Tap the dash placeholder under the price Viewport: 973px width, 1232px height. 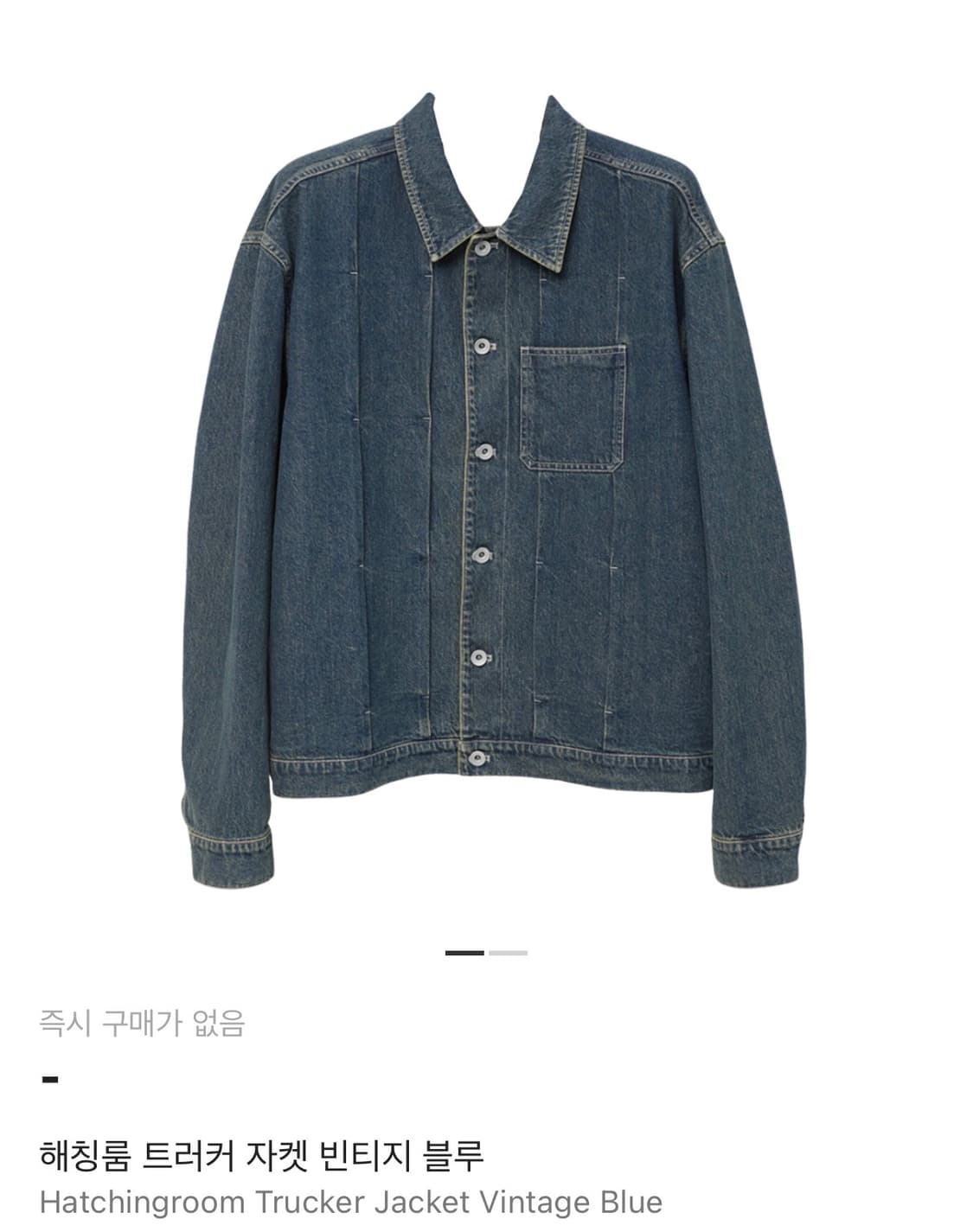click(x=48, y=1079)
